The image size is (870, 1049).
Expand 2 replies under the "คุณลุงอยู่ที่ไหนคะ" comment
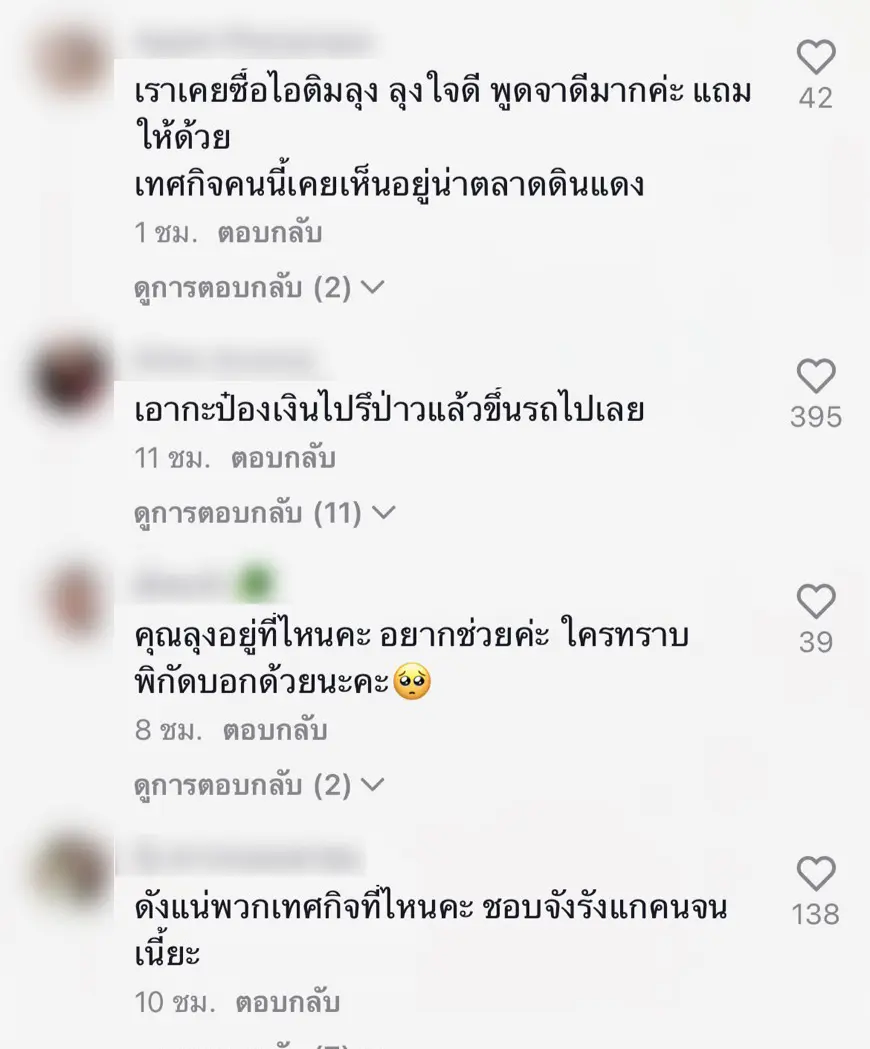[258, 786]
